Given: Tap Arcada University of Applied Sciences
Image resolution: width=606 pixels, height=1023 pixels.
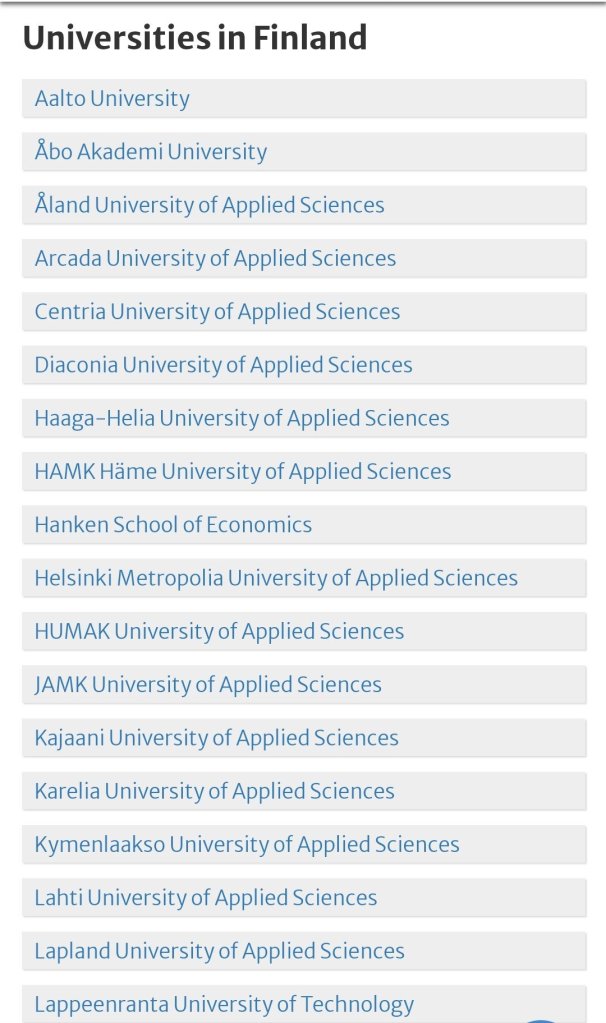Looking at the screenshot, I should click(x=215, y=258).
